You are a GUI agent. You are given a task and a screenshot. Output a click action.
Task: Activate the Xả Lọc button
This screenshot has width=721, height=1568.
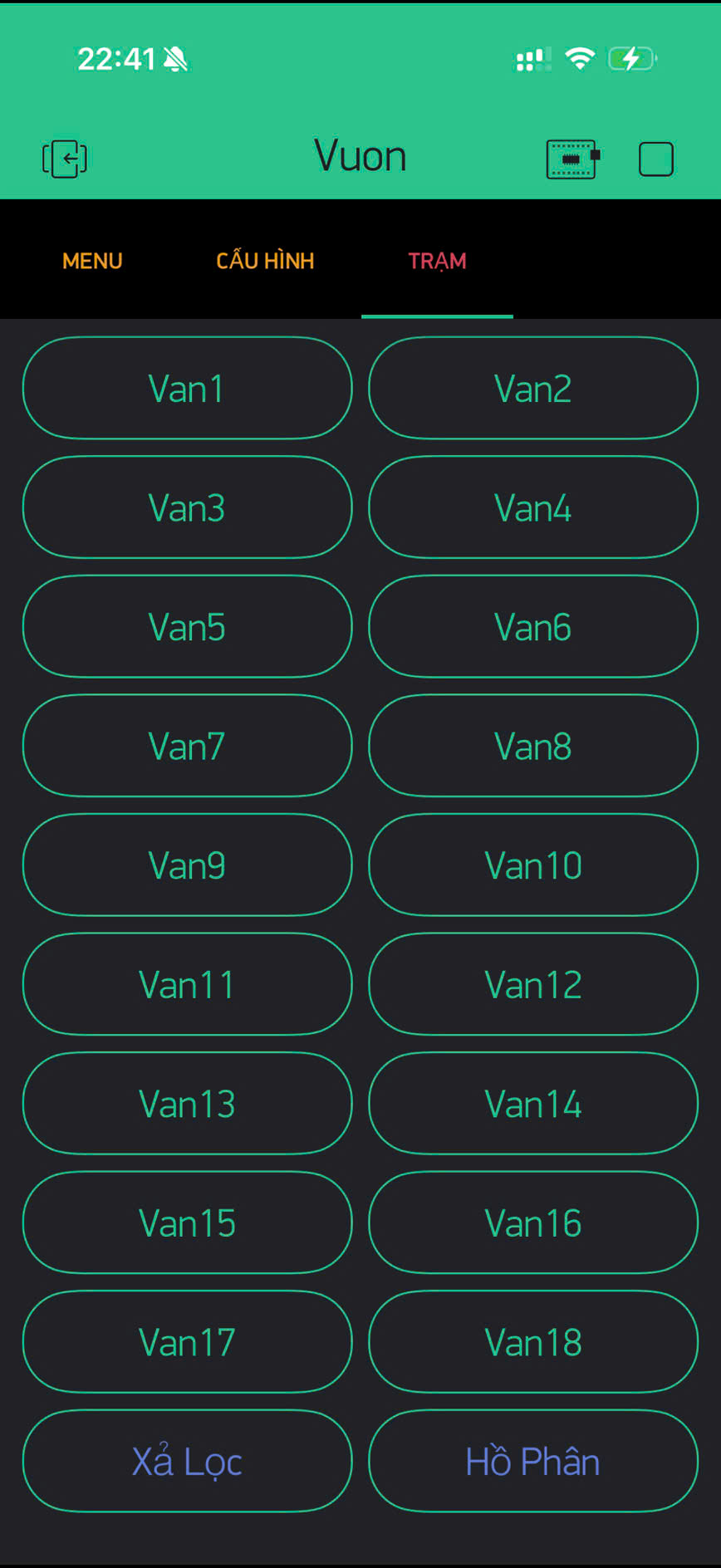(x=187, y=1461)
